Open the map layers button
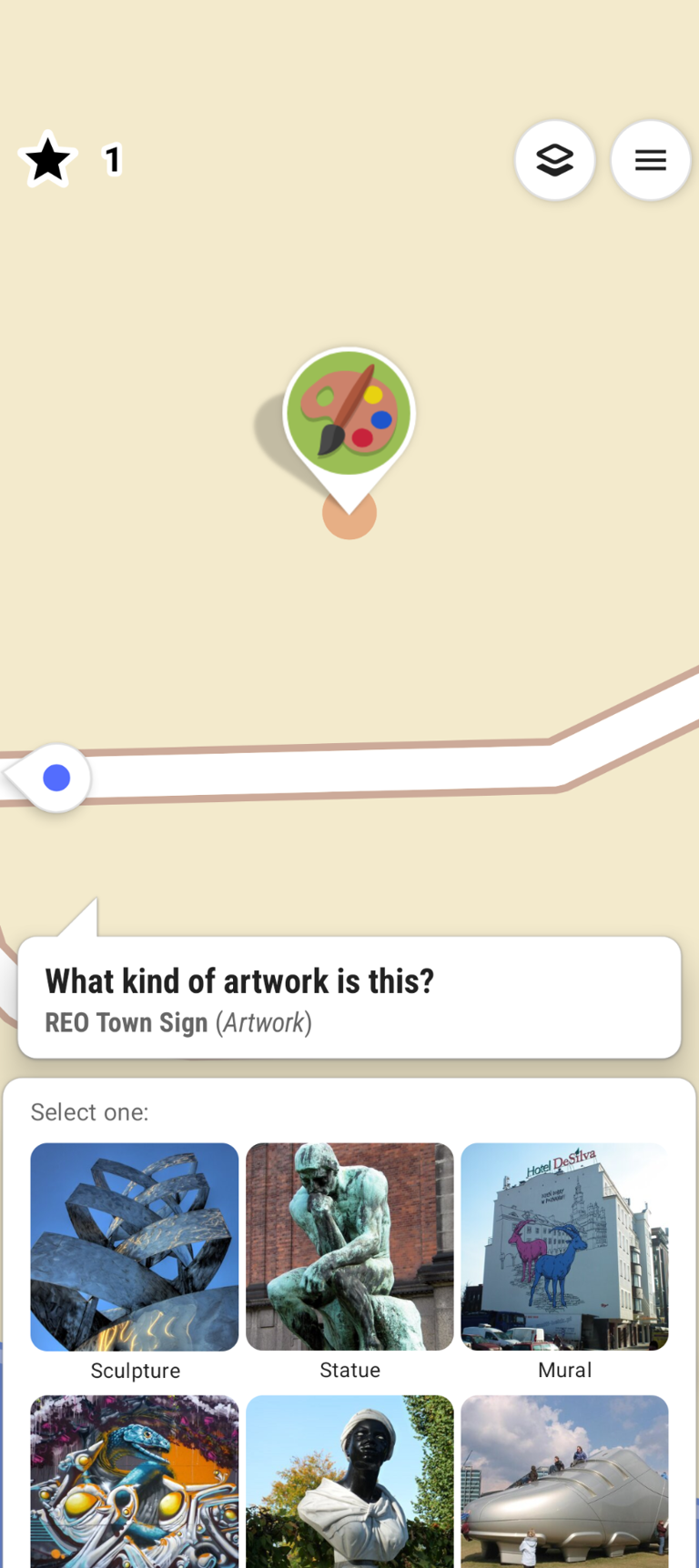Viewport: 699px width, 1568px height. pyautogui.click(x=554, y=161)
